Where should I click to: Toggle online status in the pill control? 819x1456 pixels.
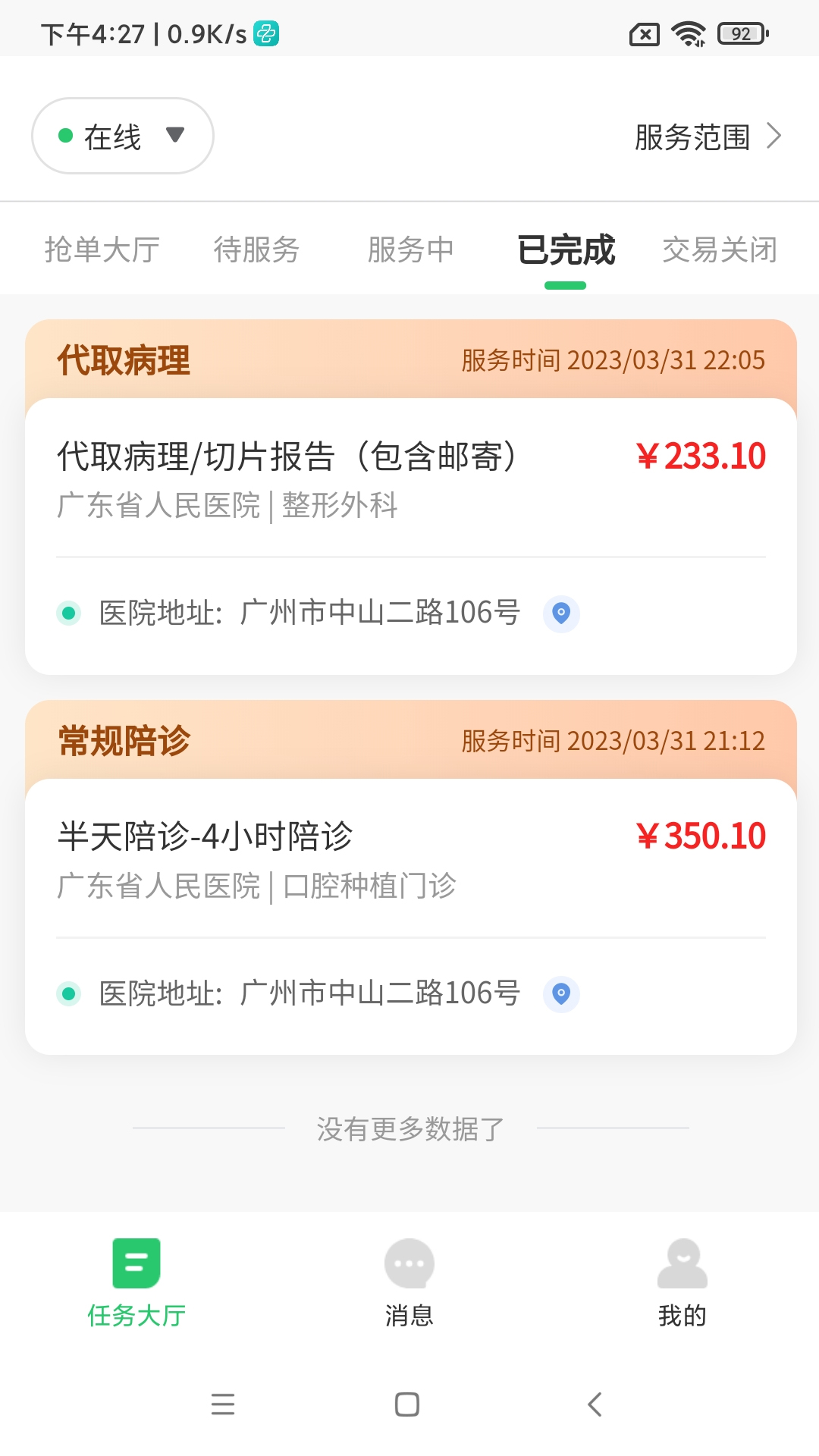tap(121, 136)
